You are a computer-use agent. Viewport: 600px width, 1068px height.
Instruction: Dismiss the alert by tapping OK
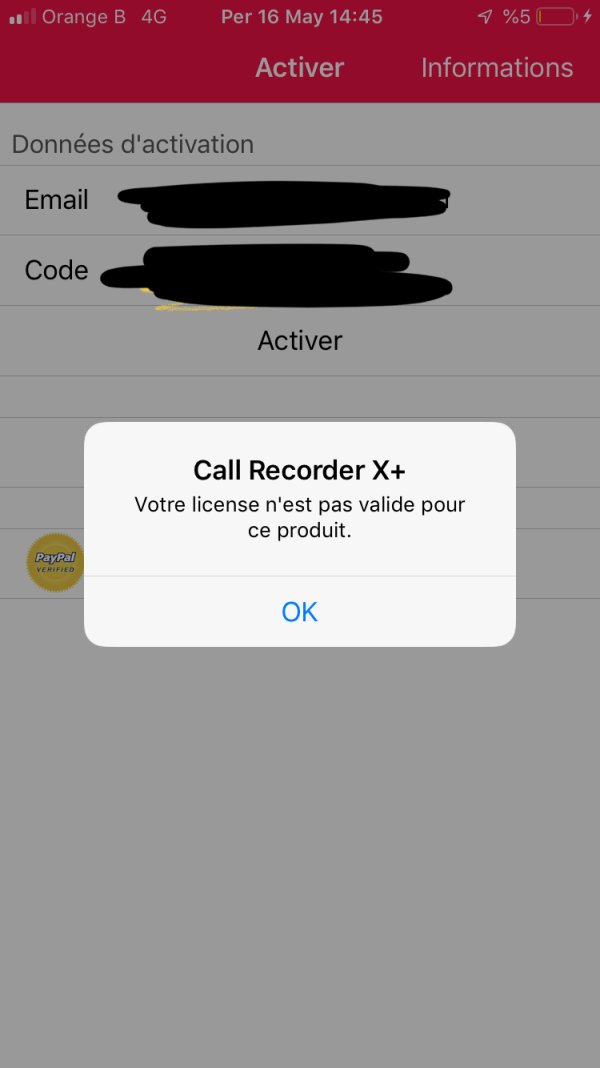pos(299,611)
